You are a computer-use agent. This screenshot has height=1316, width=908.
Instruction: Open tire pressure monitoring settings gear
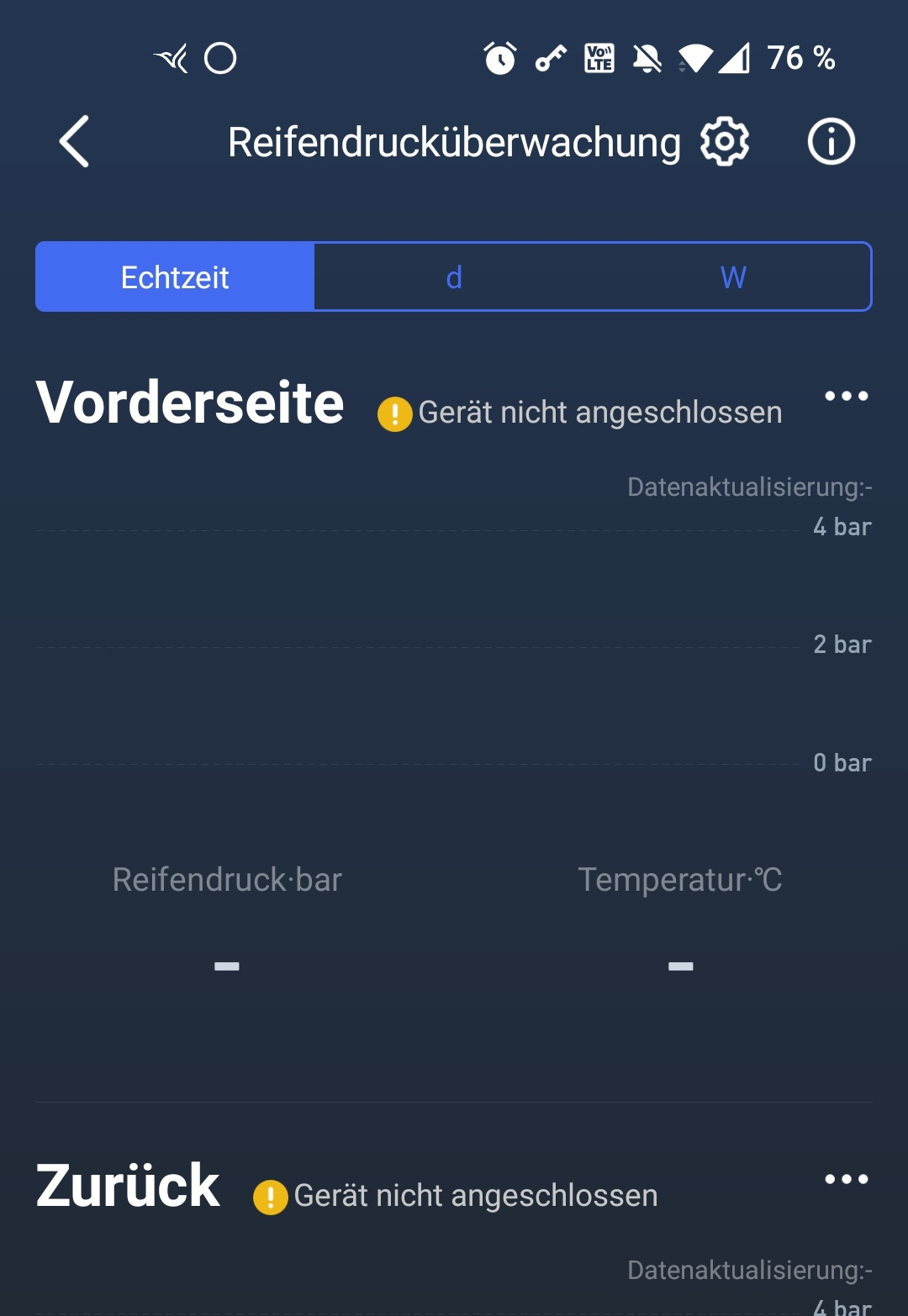725,142
